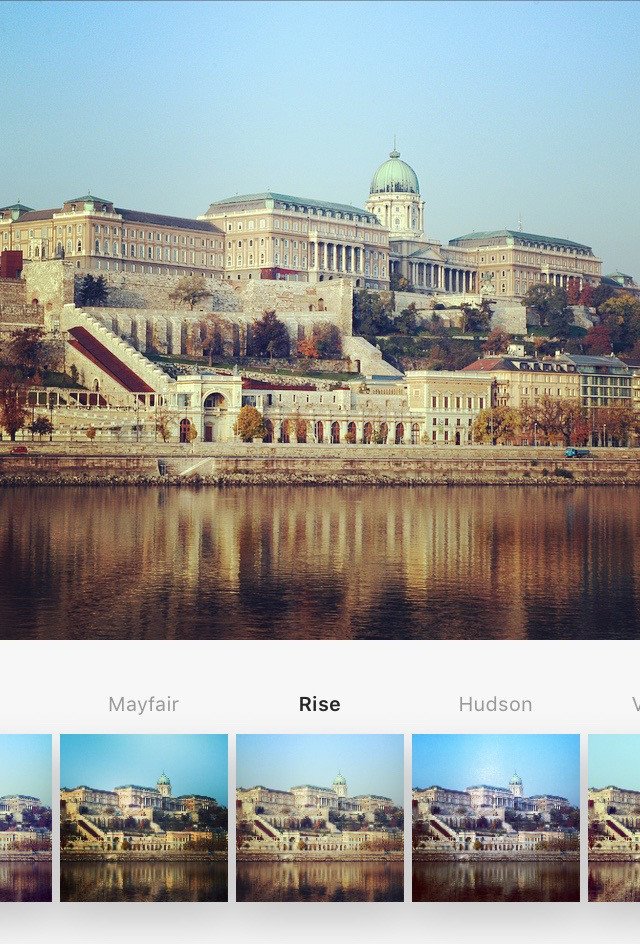
Task: Choose the Hudson filter
Action: click(x=496, y=817)
